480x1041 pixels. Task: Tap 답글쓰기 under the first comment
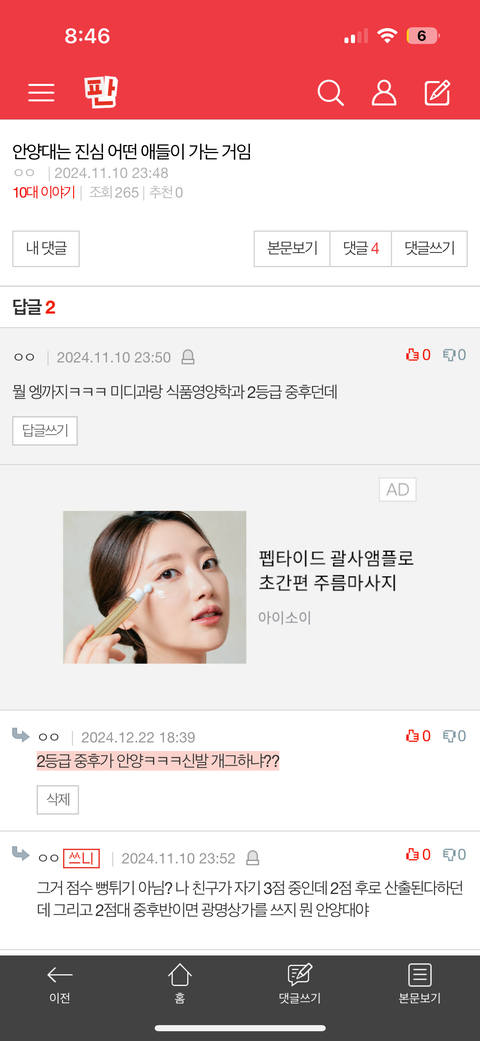[45, 431]
